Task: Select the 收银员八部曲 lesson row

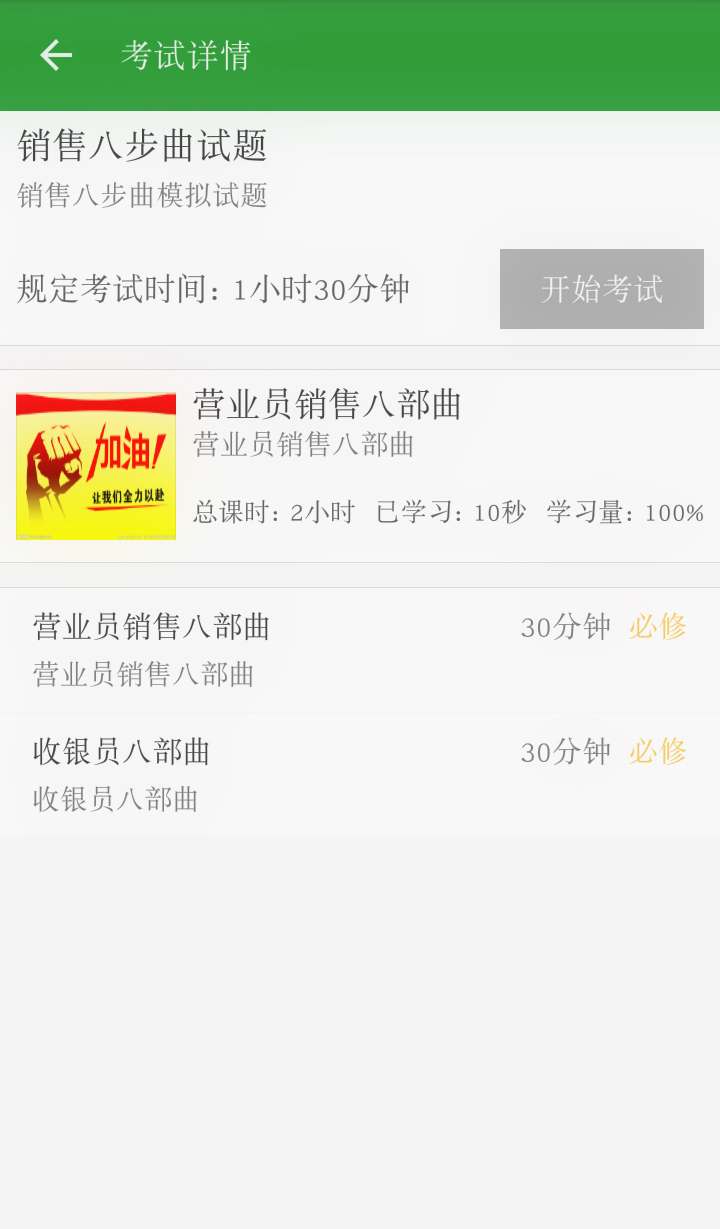Action: [360, 774]
